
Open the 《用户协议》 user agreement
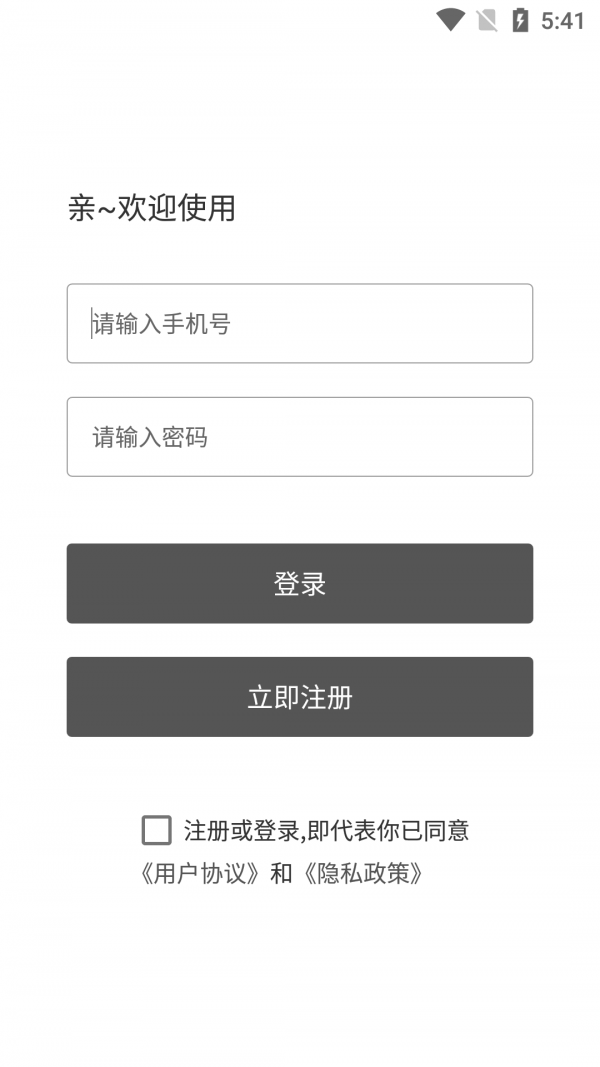(x=203, y=874)
